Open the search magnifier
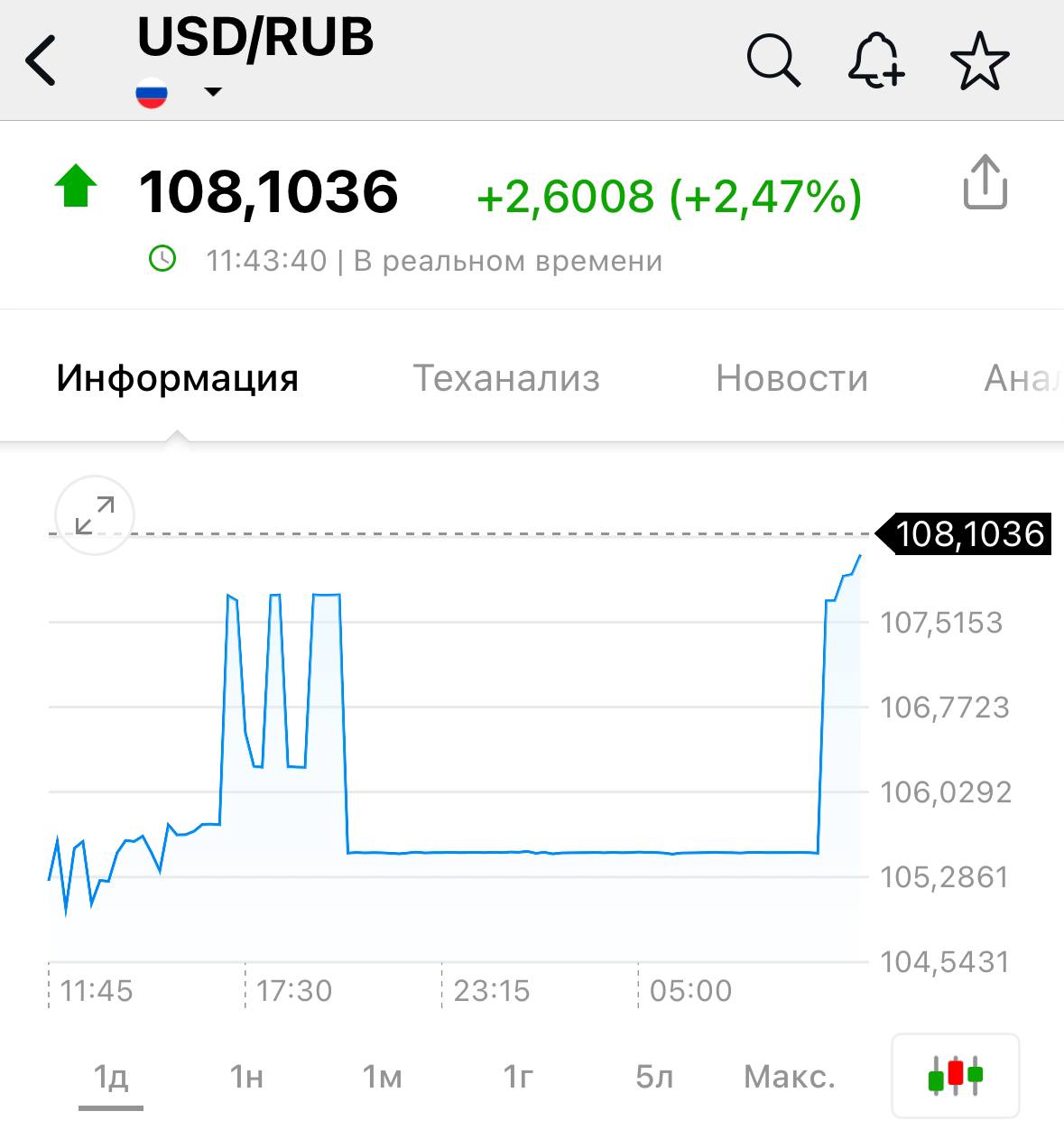Screen dimensions: 1064x1139 coord(773,61)
